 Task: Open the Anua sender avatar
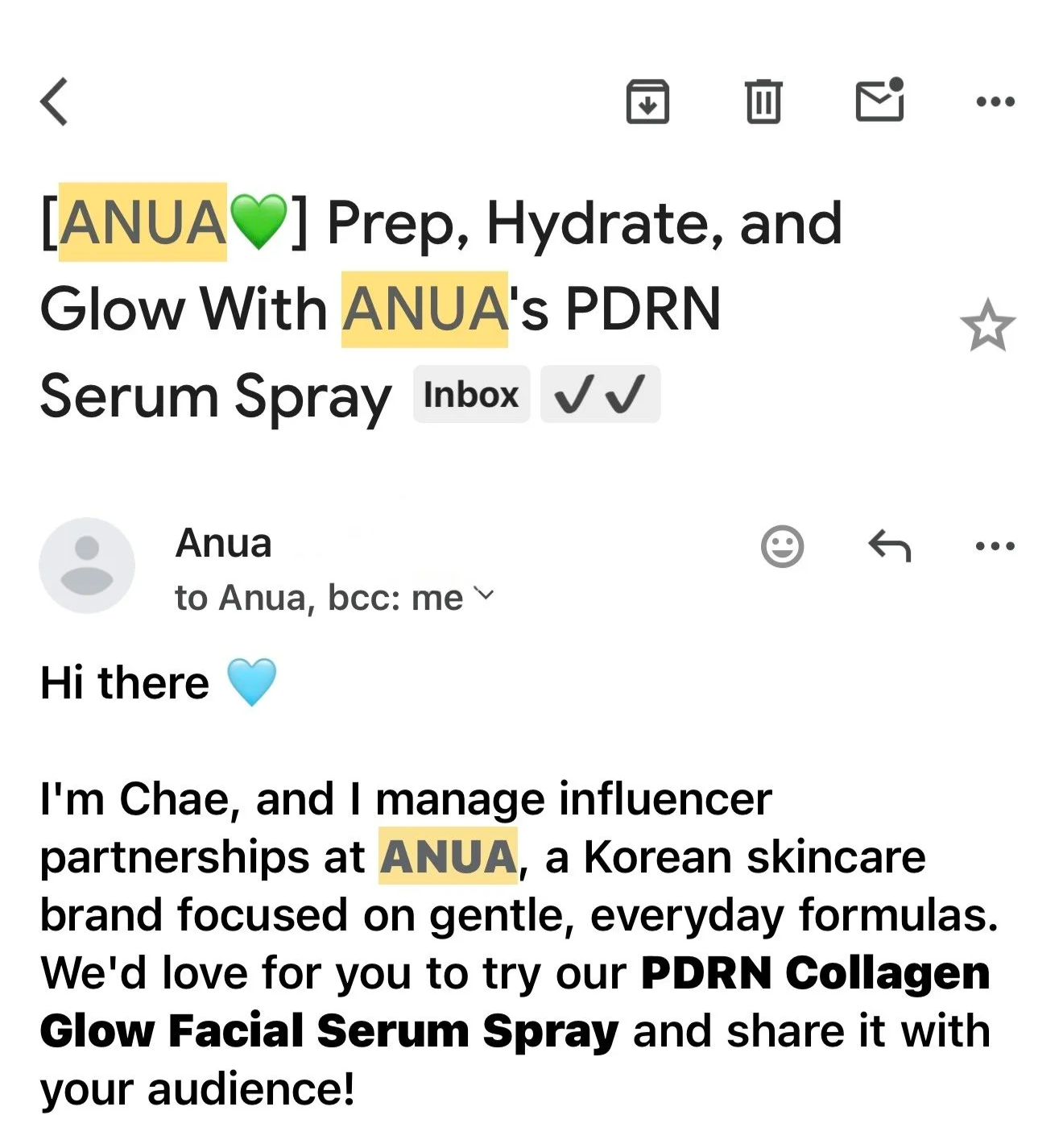pyautogui.click(x=87, y=566)
